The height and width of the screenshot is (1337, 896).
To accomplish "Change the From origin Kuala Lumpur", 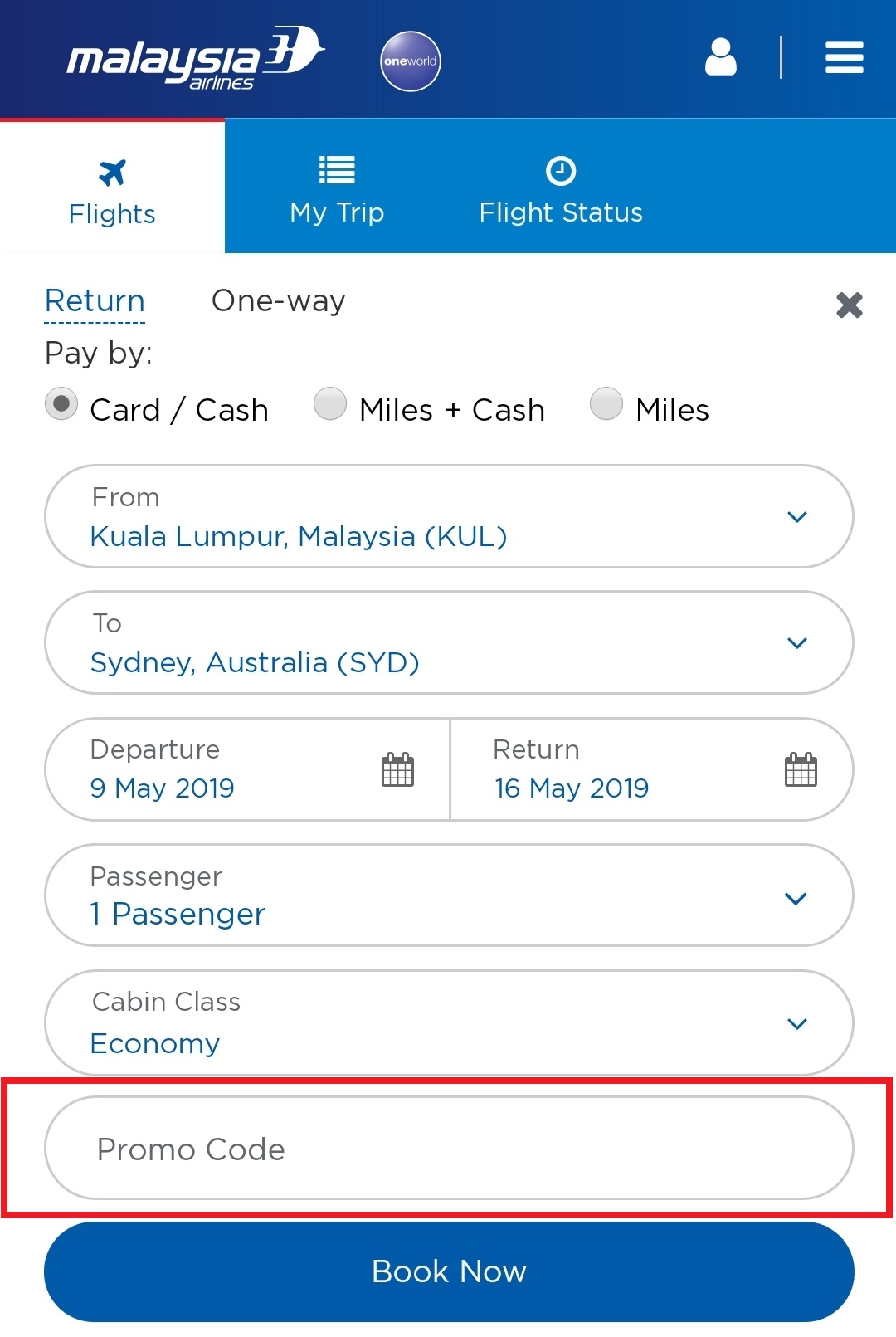I will tap(448, 517).
